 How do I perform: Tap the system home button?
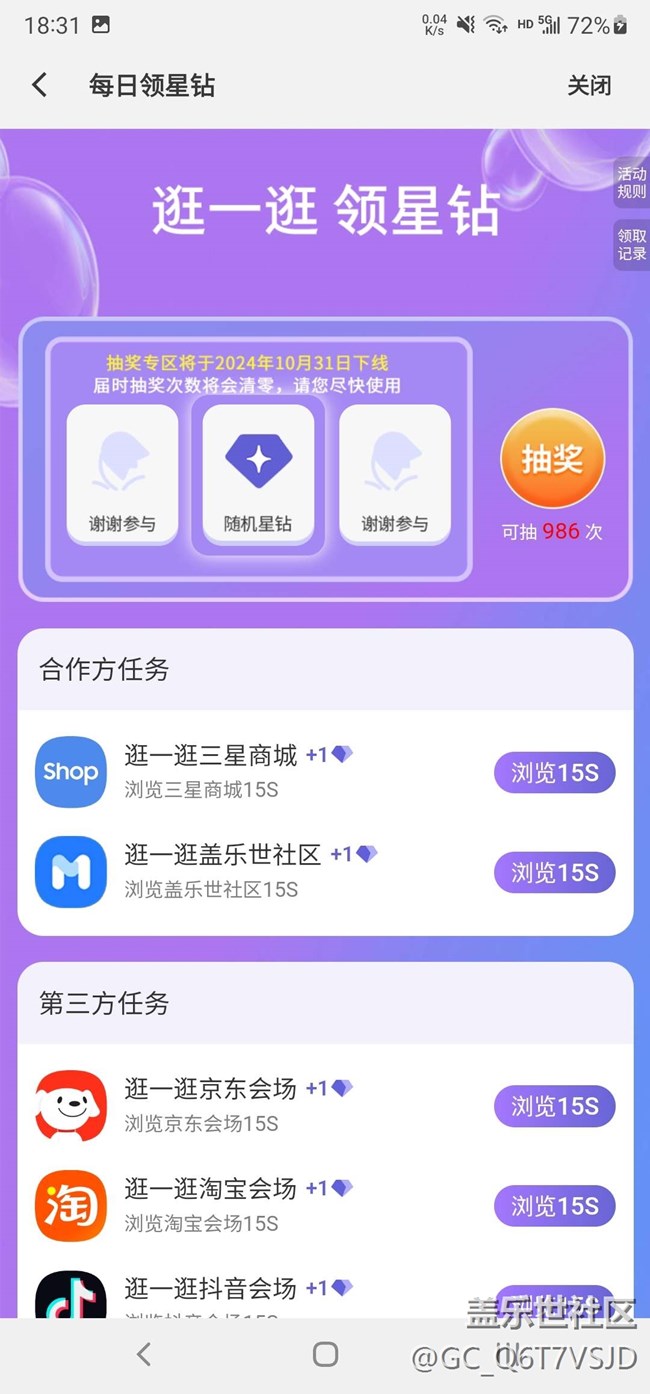[325, 1354]
